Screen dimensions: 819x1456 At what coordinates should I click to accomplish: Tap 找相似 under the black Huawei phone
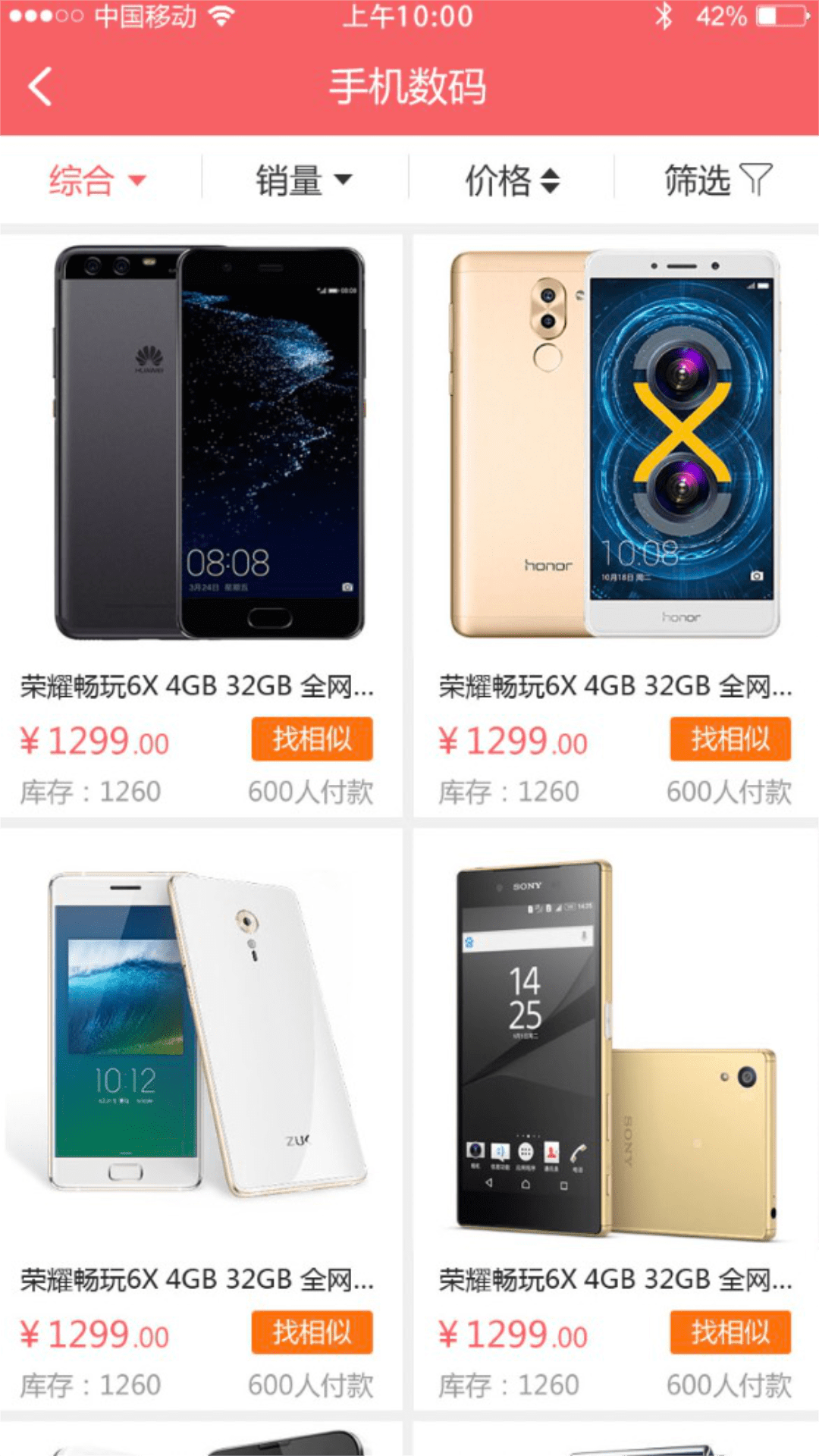click(312, 739)
